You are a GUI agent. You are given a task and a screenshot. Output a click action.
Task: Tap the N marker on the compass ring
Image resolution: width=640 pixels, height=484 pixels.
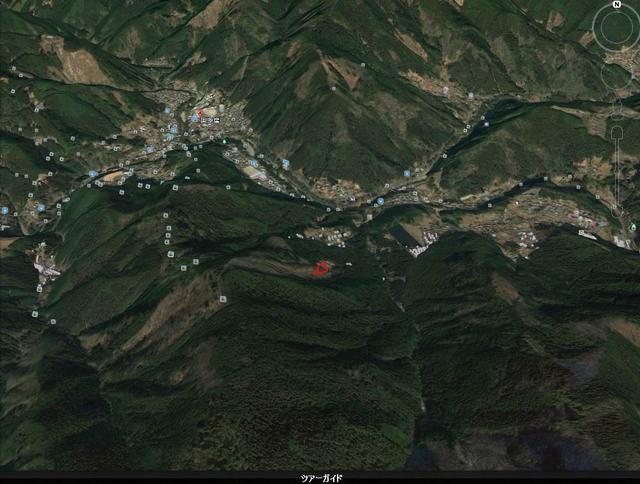point(616,4)
